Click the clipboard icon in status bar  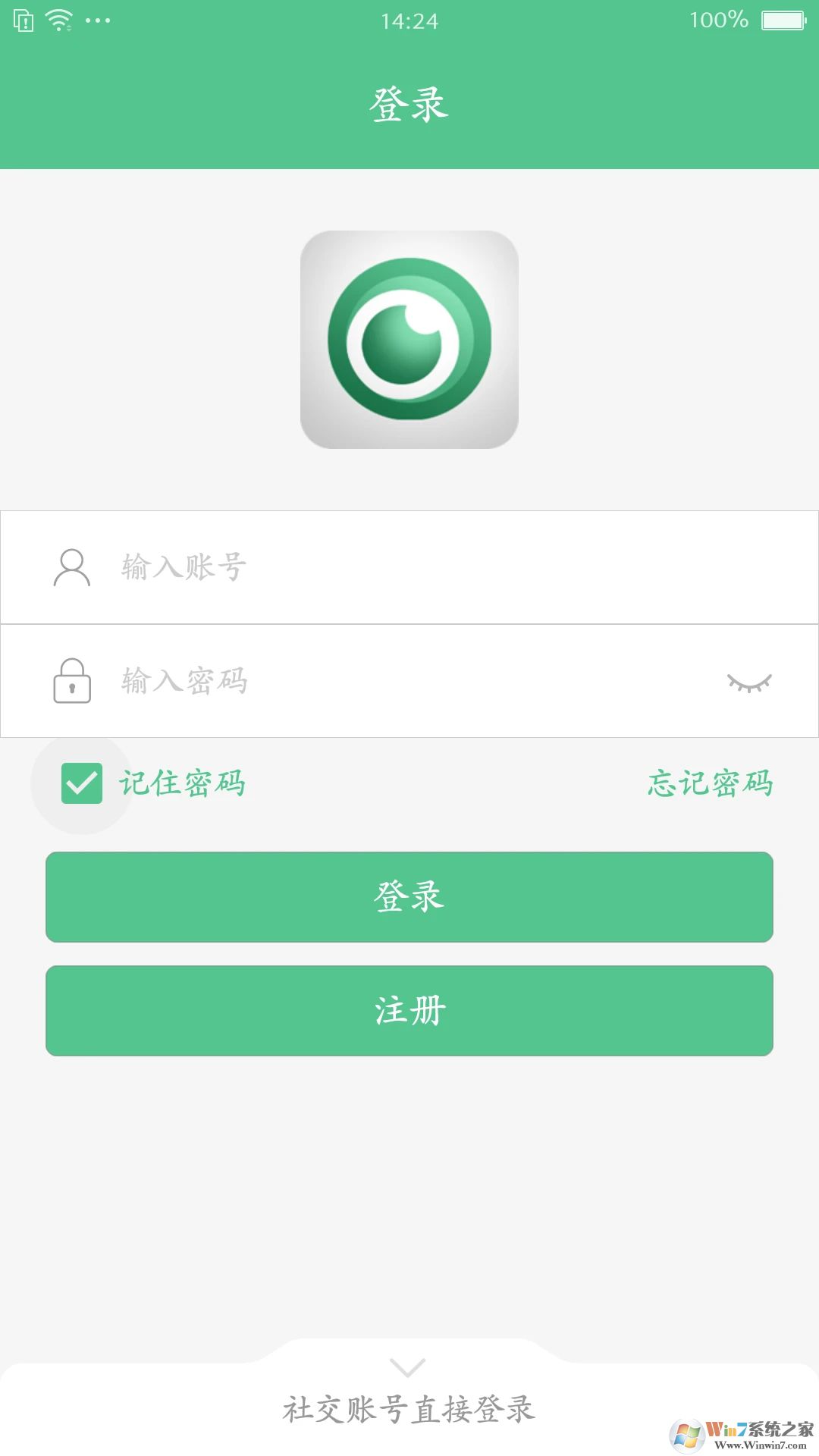(x=23, y=20)
